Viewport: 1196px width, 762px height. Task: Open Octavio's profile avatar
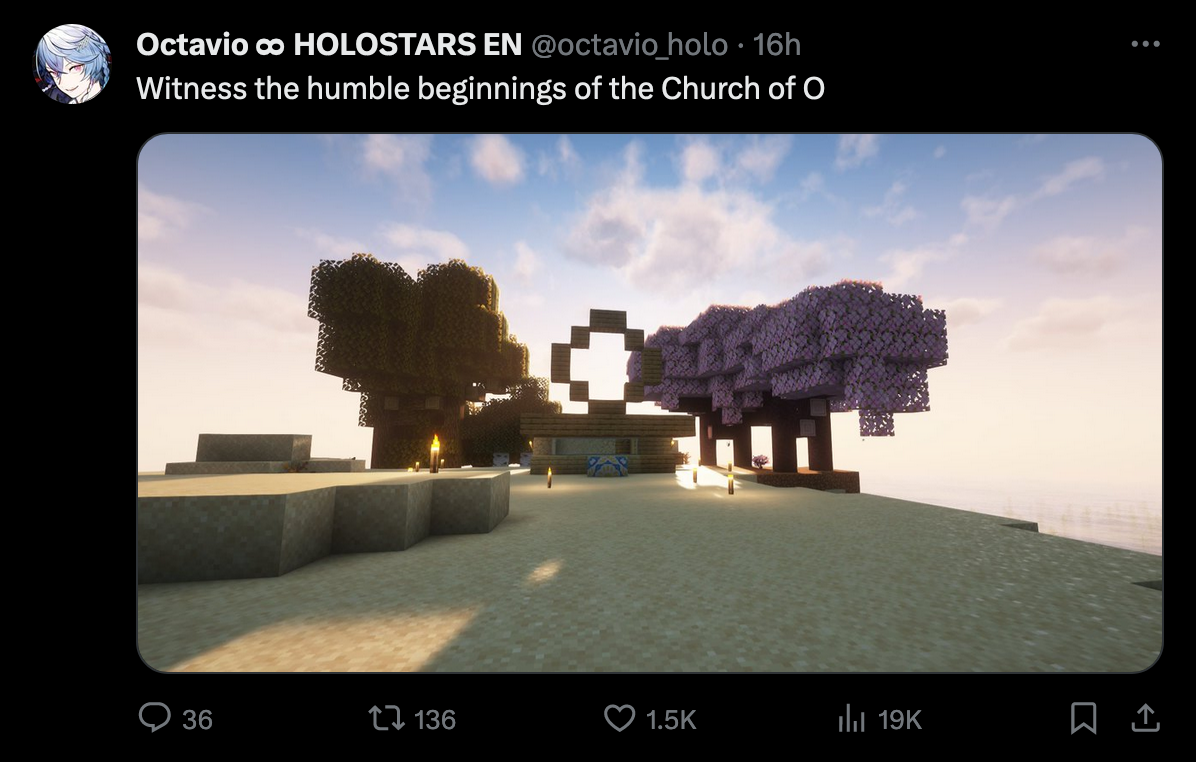[x=72, y=63]
